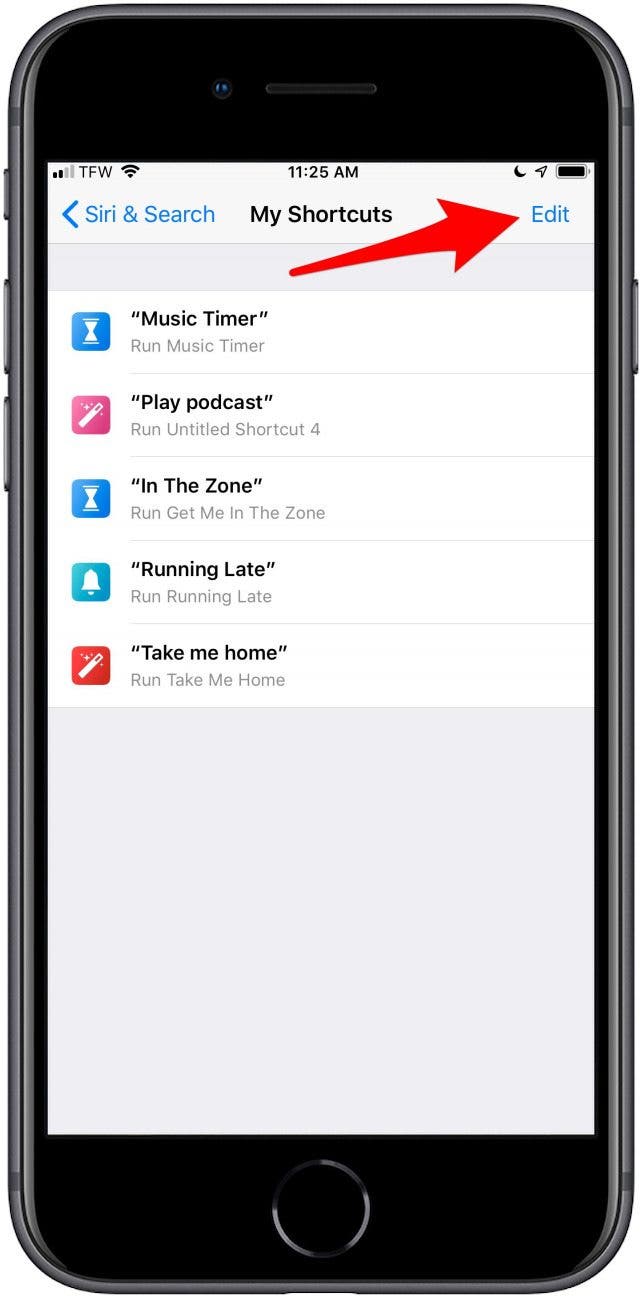Select the "In The Zone" shortcut
Image resolution: width=642 pixels, height=1298 pixels.
click(x=320, y=498)
